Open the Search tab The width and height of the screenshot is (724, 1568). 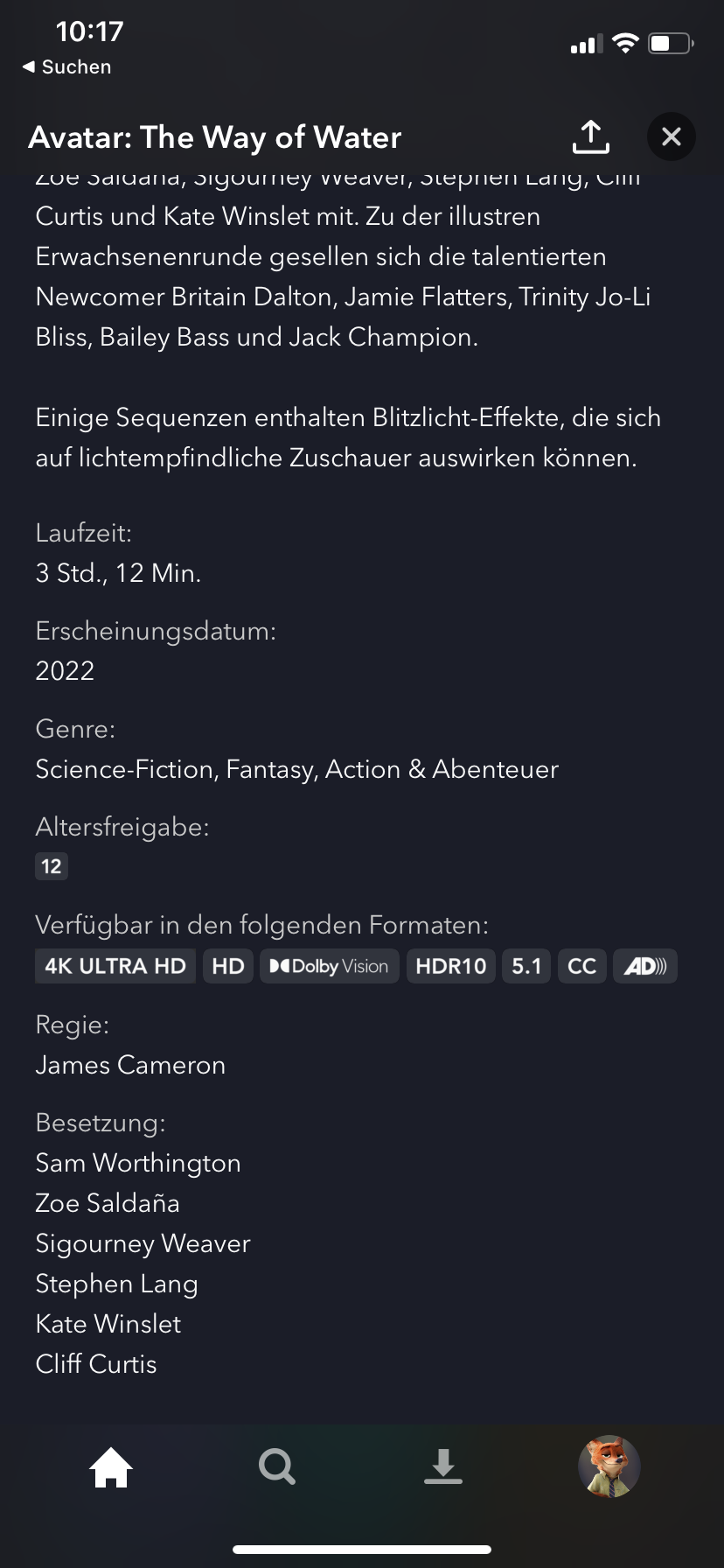pos(277,1467)
